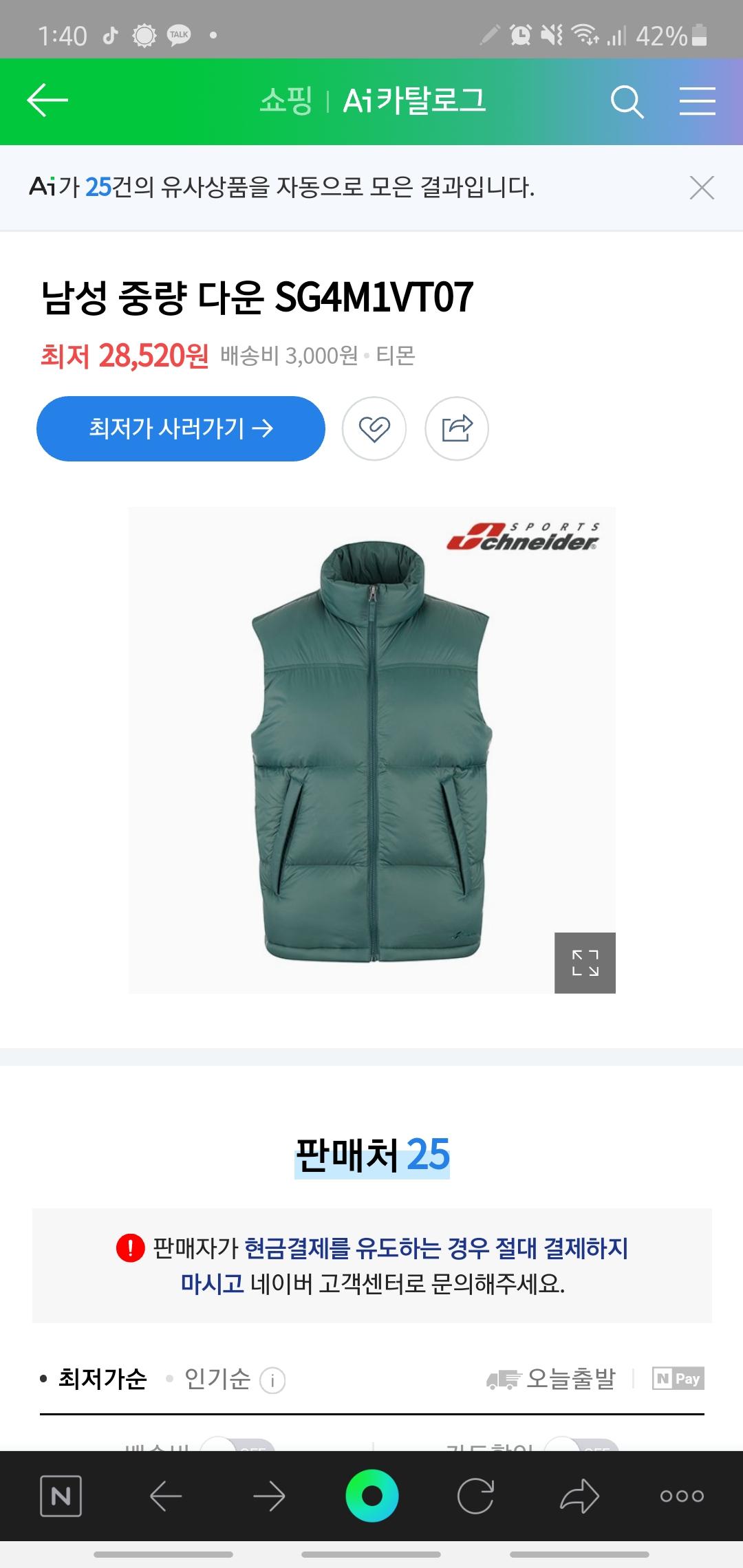Share this product

coord(457,428)
